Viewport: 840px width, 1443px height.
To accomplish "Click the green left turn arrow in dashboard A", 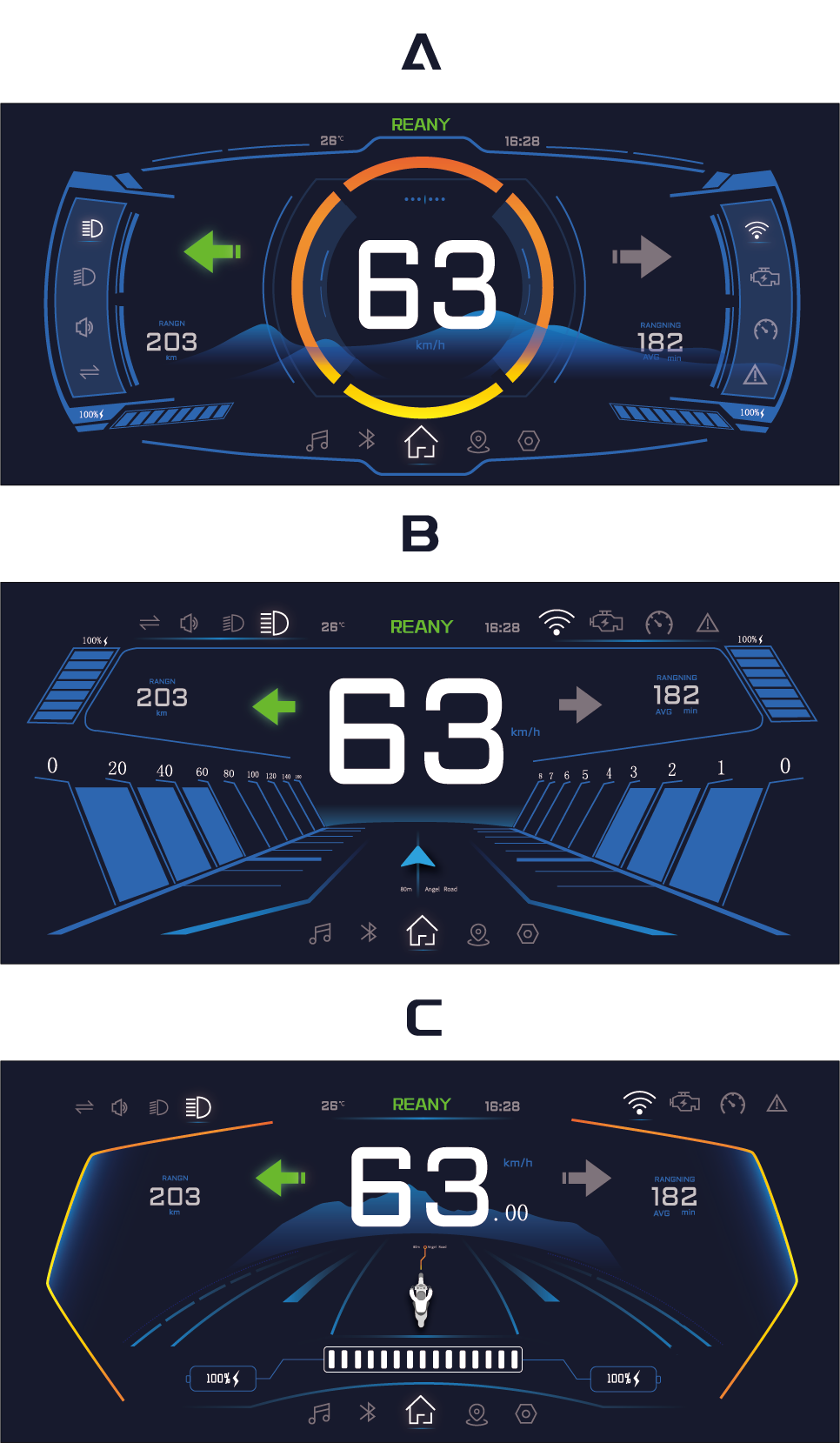I will (211, 252).
